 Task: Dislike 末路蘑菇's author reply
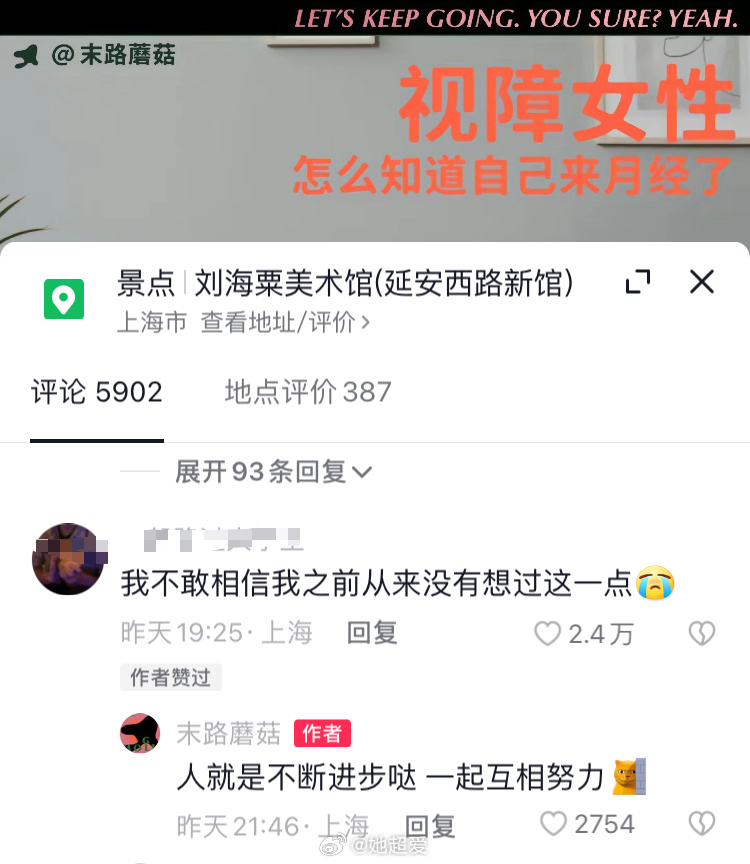[702, 824]
